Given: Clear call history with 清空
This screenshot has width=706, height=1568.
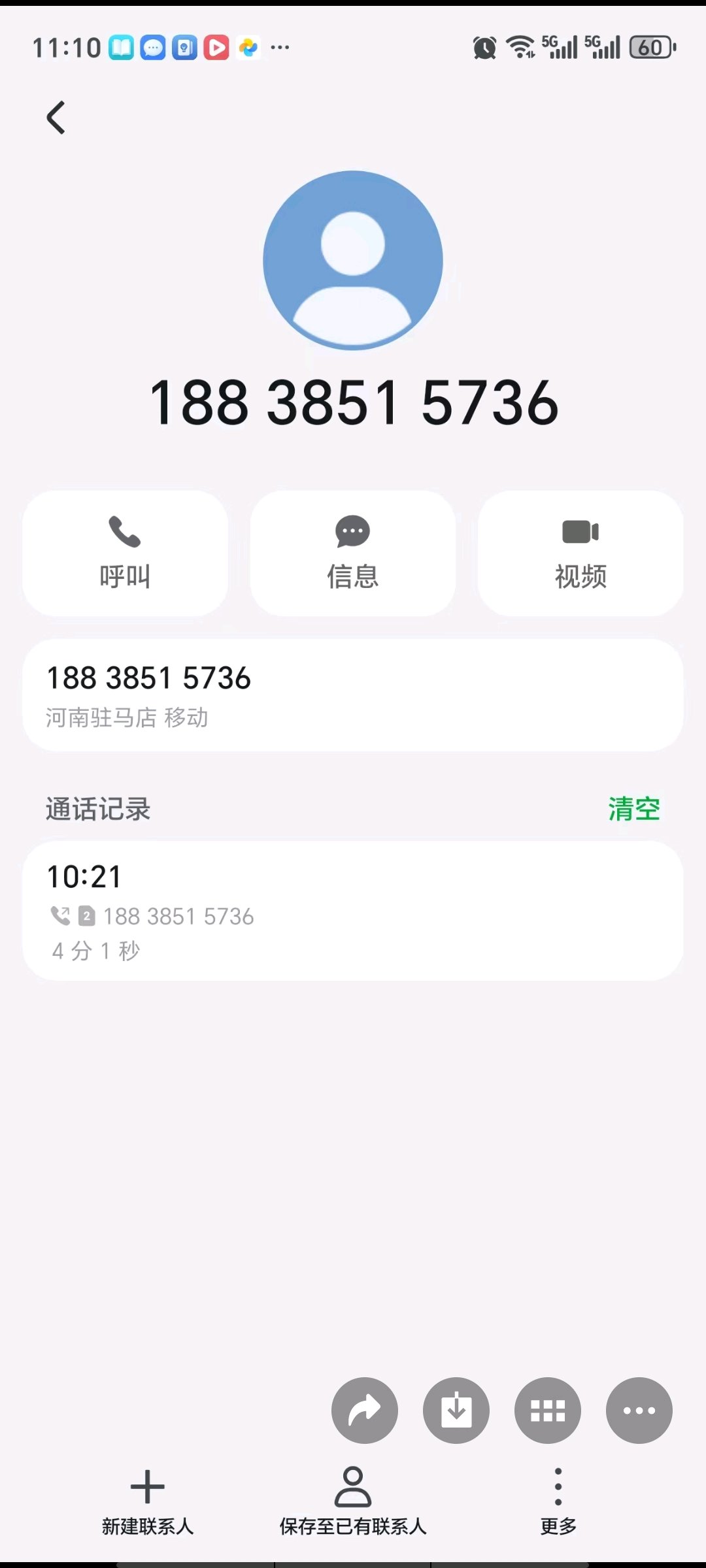Looking at the screenshot, I should (633, 809).
